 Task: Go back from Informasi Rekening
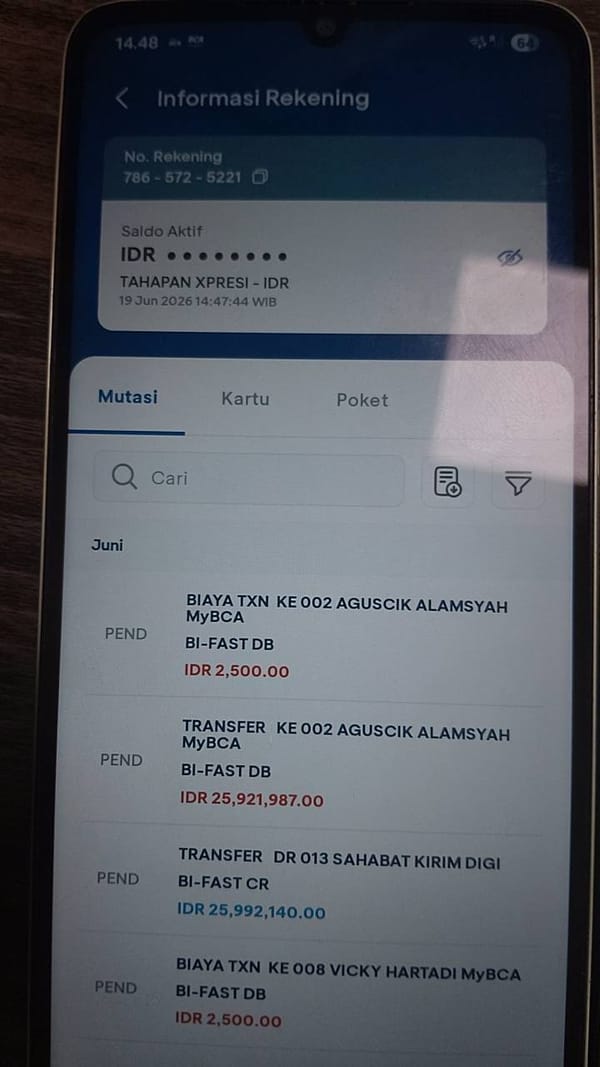(x=122, y=99)
